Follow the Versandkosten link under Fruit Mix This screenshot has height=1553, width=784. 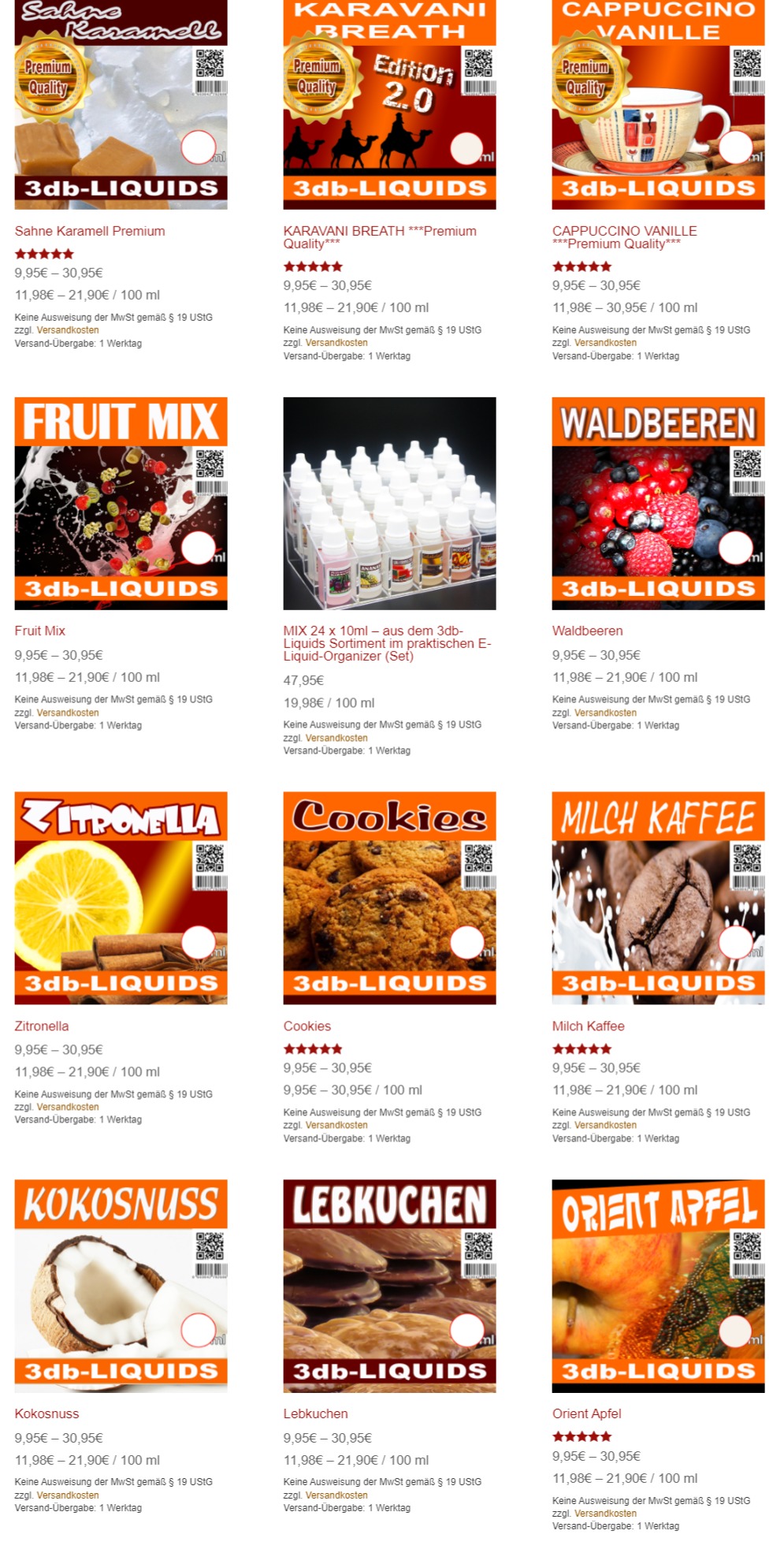coord(68,713)
